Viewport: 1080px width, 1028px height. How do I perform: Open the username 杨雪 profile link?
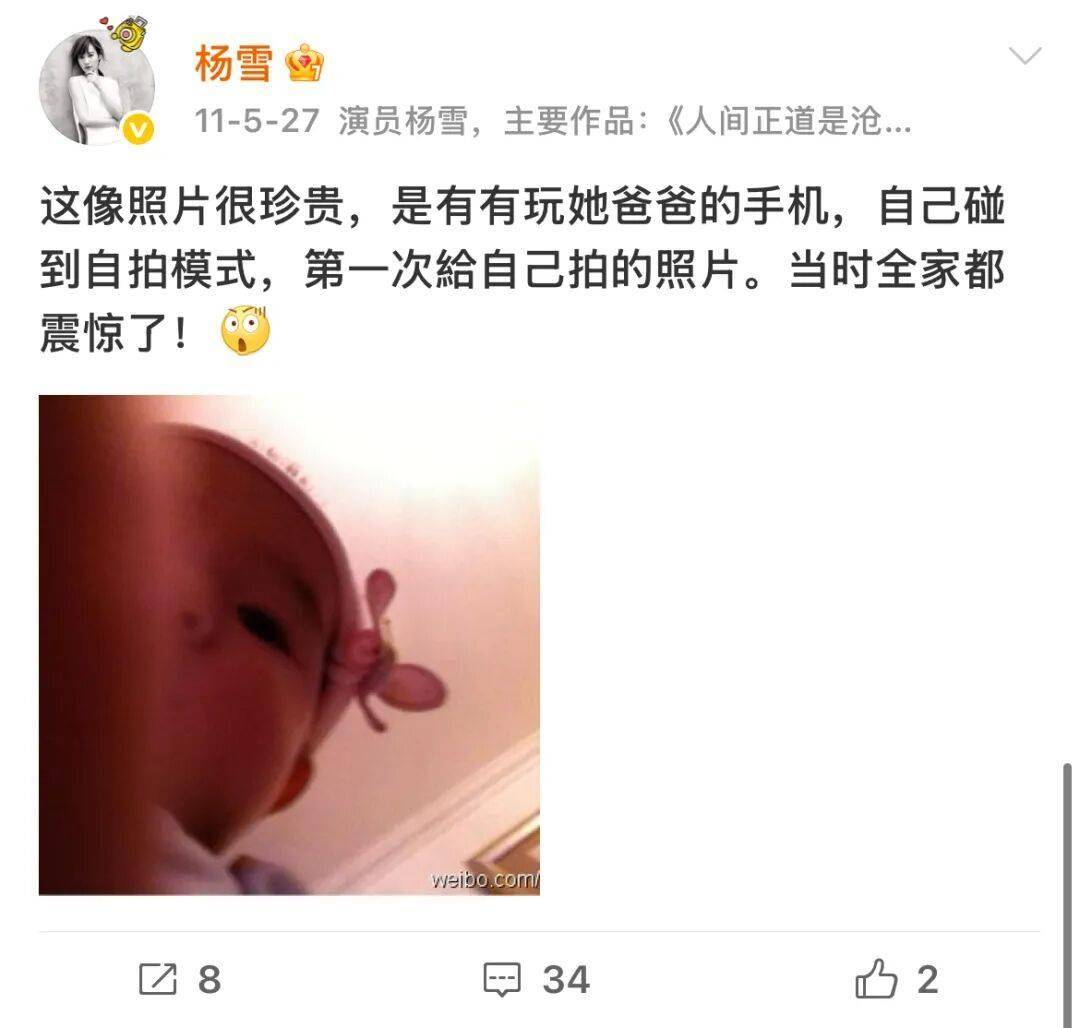pyautogui.click(x=232, y=64)
